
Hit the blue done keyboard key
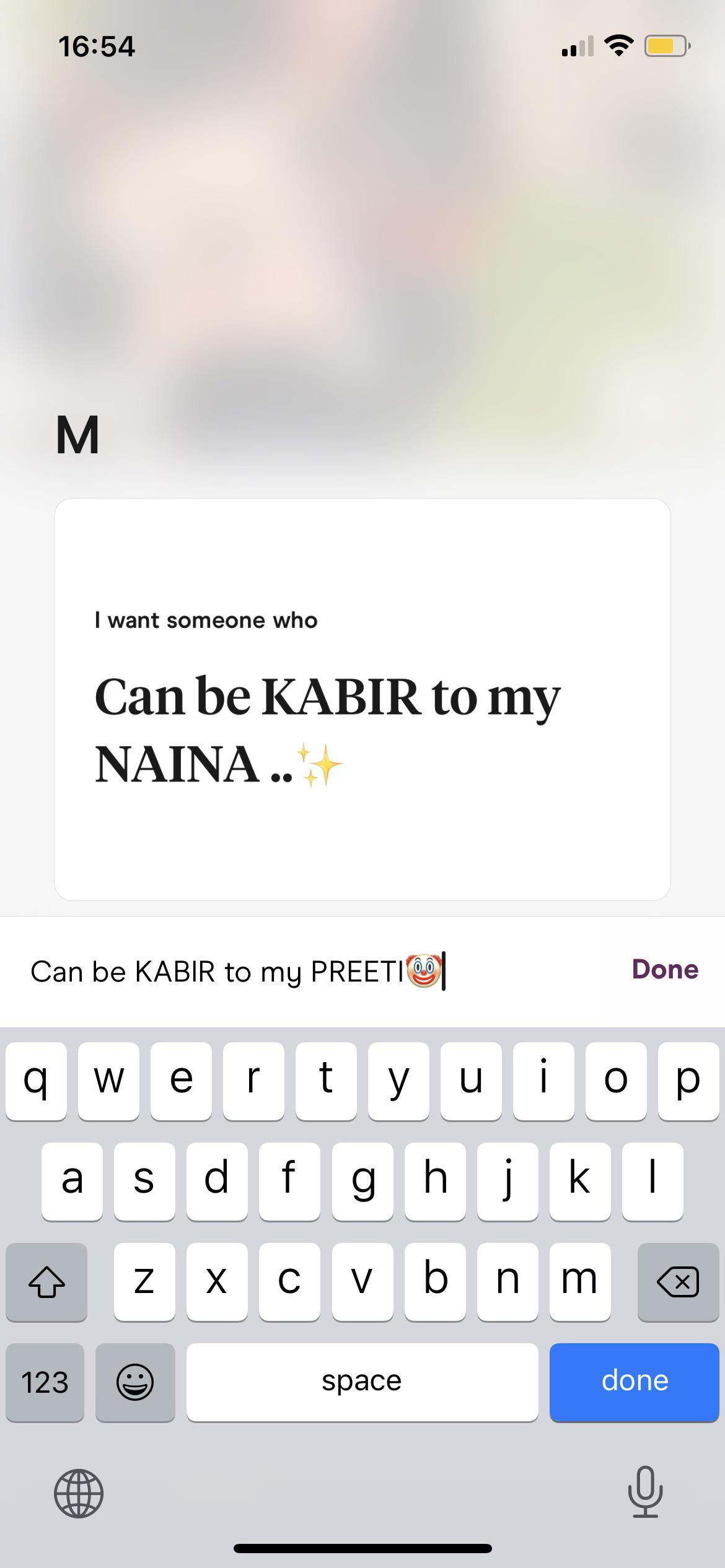[634, 1381]
